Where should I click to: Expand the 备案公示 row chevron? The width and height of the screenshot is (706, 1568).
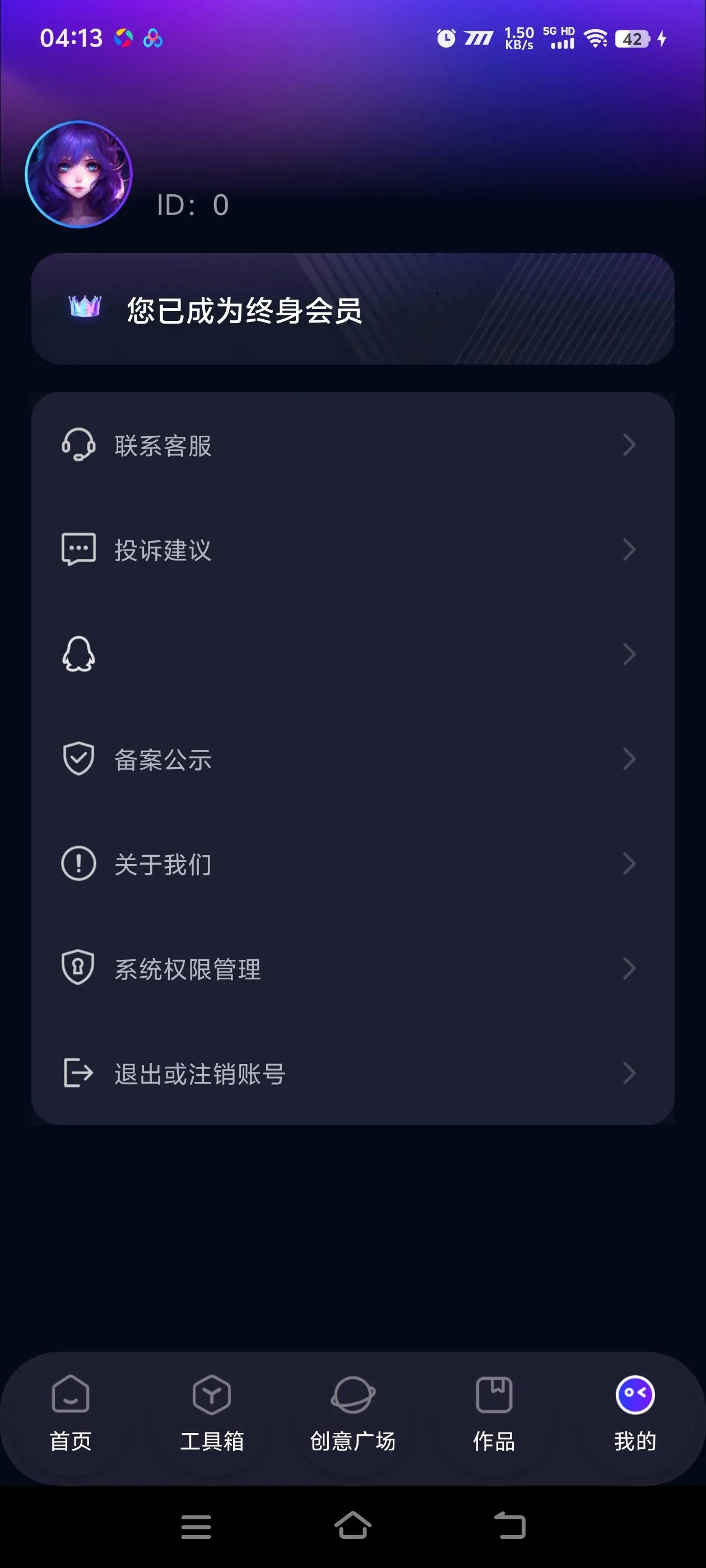(x=630, y=758)
